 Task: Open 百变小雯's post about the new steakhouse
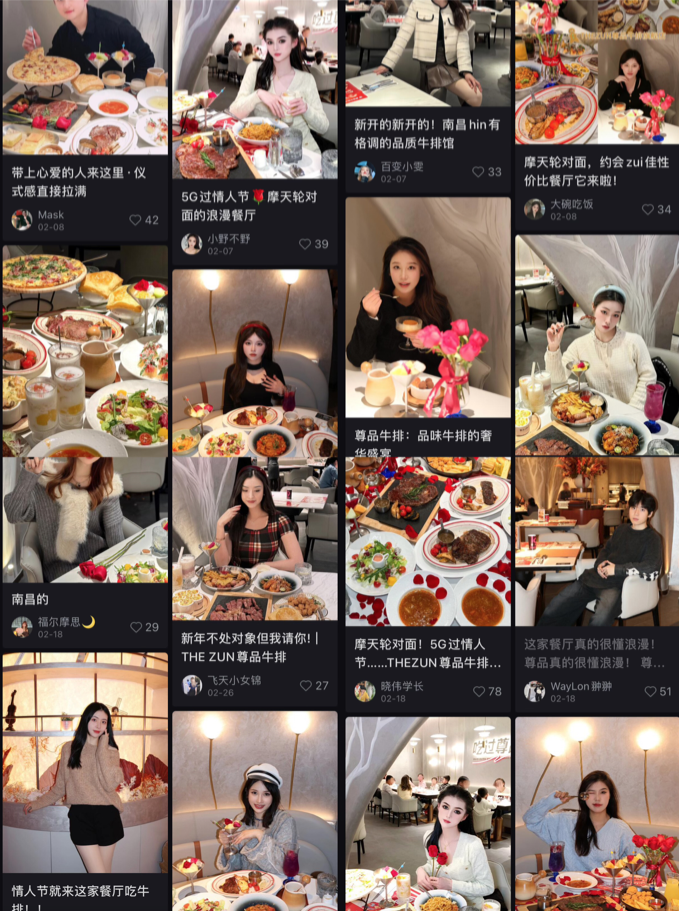pyautogui.click(x=427, y=134)
